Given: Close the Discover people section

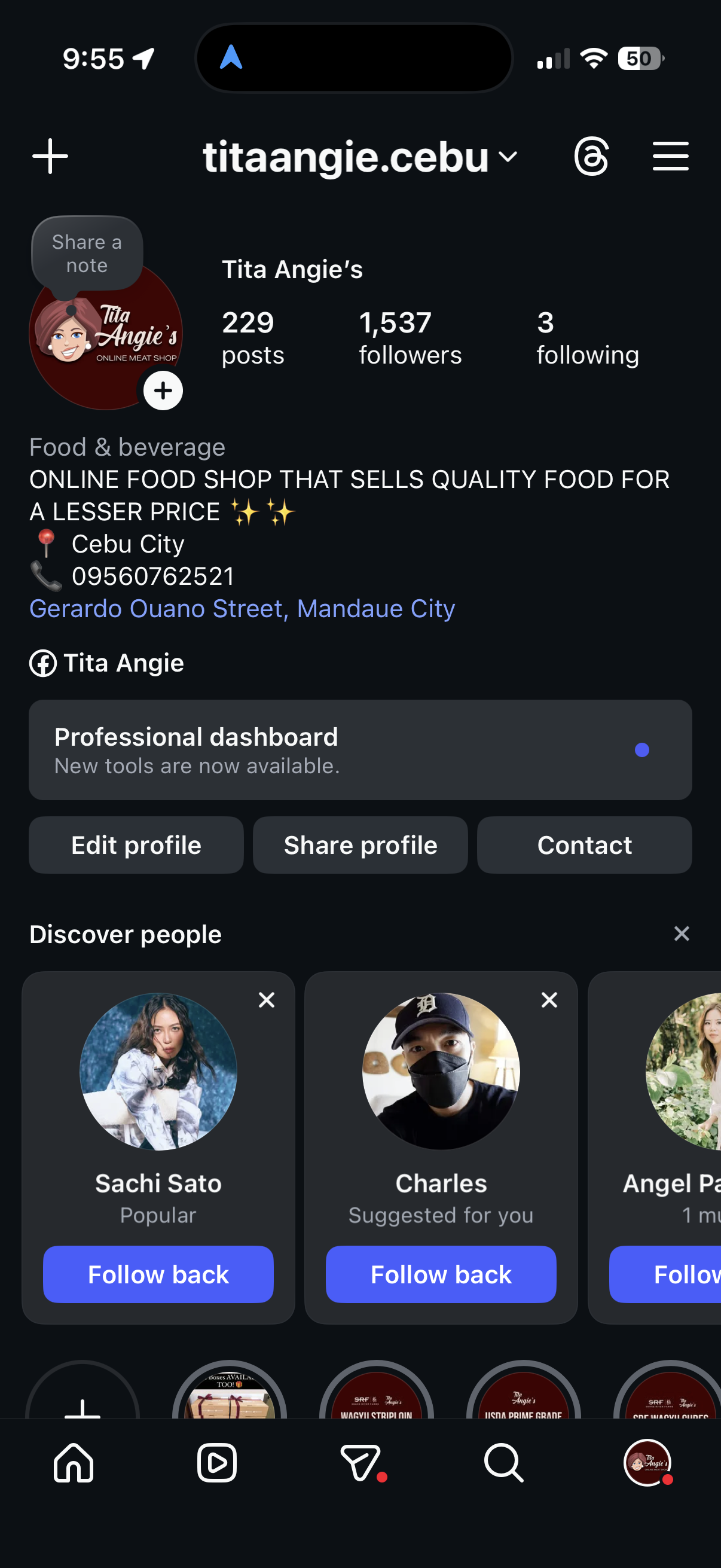Looking at the screenshot, I should pyautogui.click(x=682, y=934).
